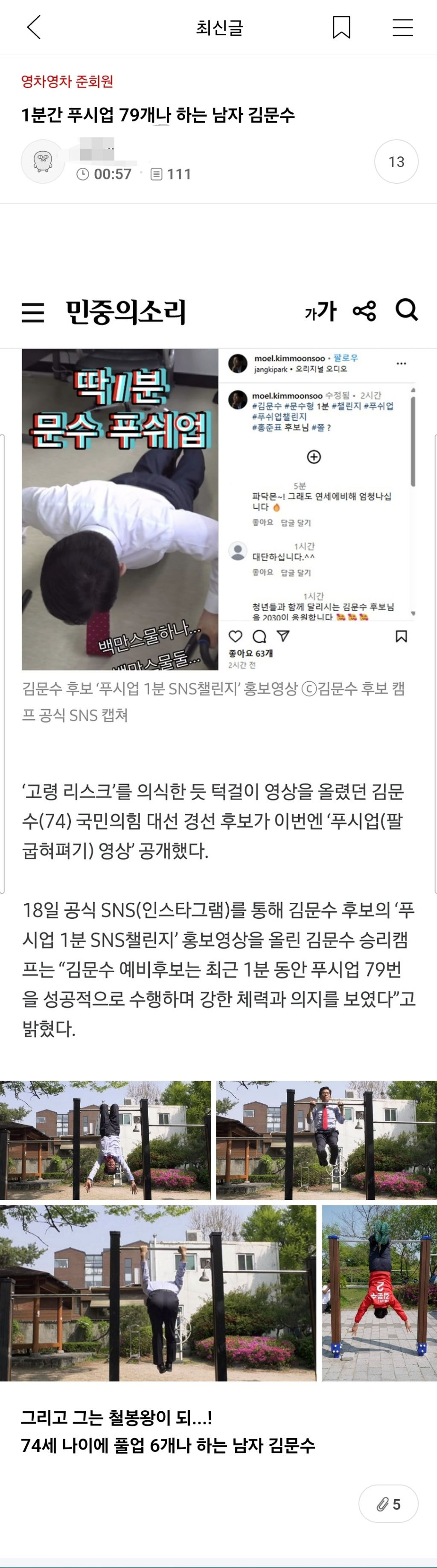Open the 영차영차 준회원 board

point(67,82)
